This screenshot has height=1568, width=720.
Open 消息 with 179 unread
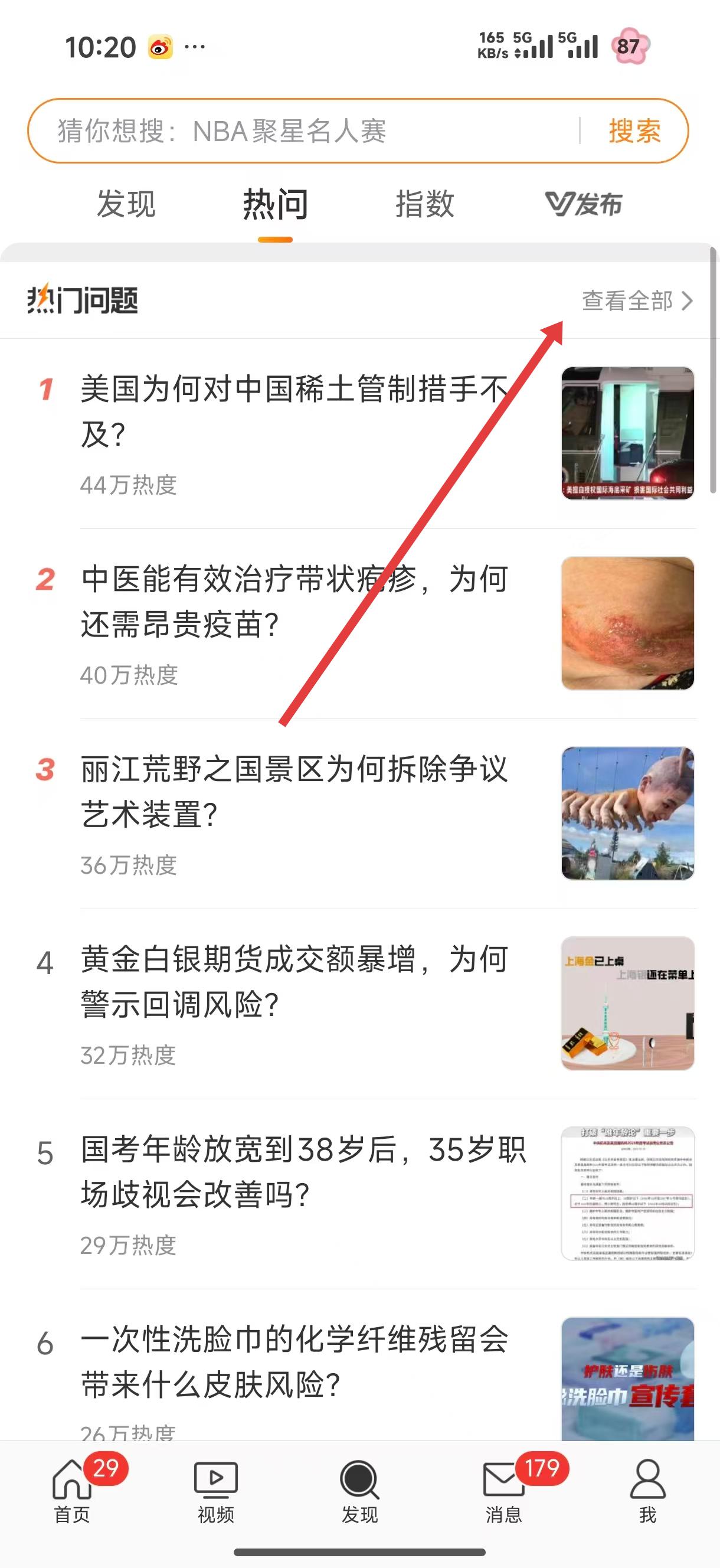pos(504,1489)
